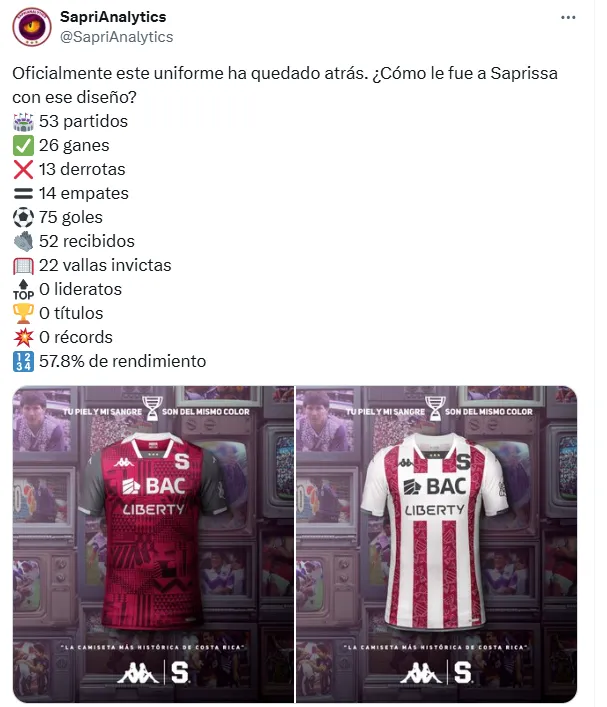
Task: Open the SapriAnalytics profile avatar
Action: (32, 26)
